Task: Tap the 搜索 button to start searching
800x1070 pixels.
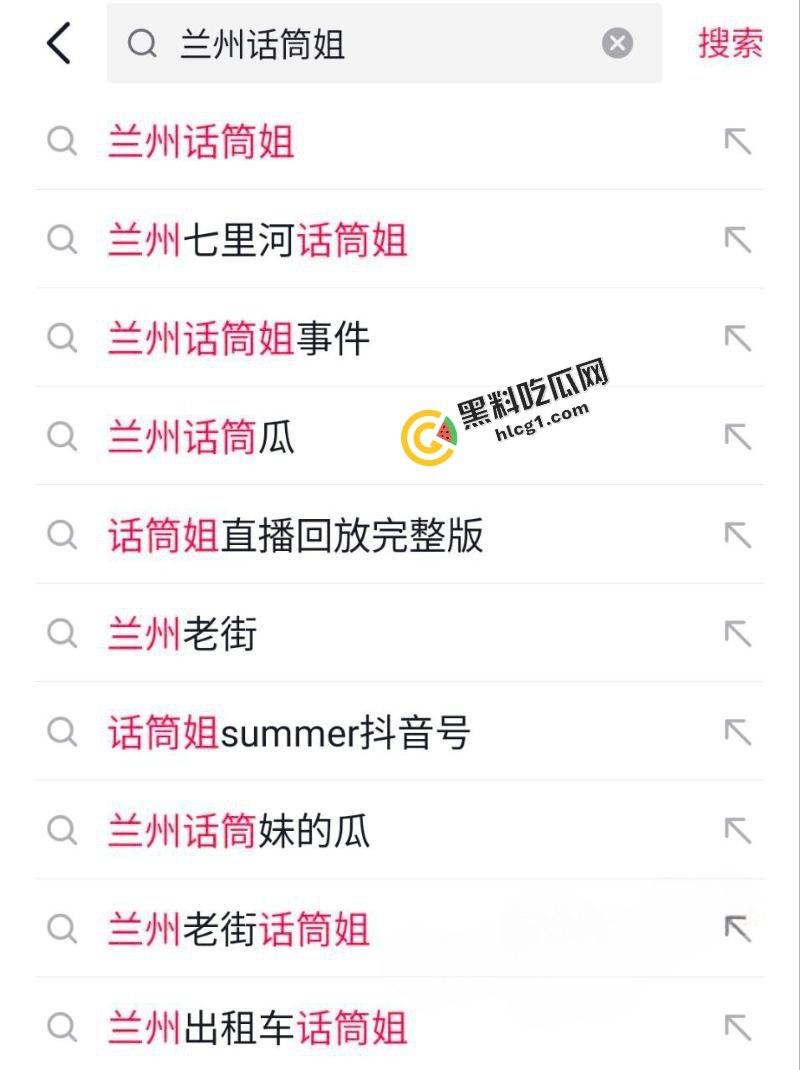Action: [729, 43]
